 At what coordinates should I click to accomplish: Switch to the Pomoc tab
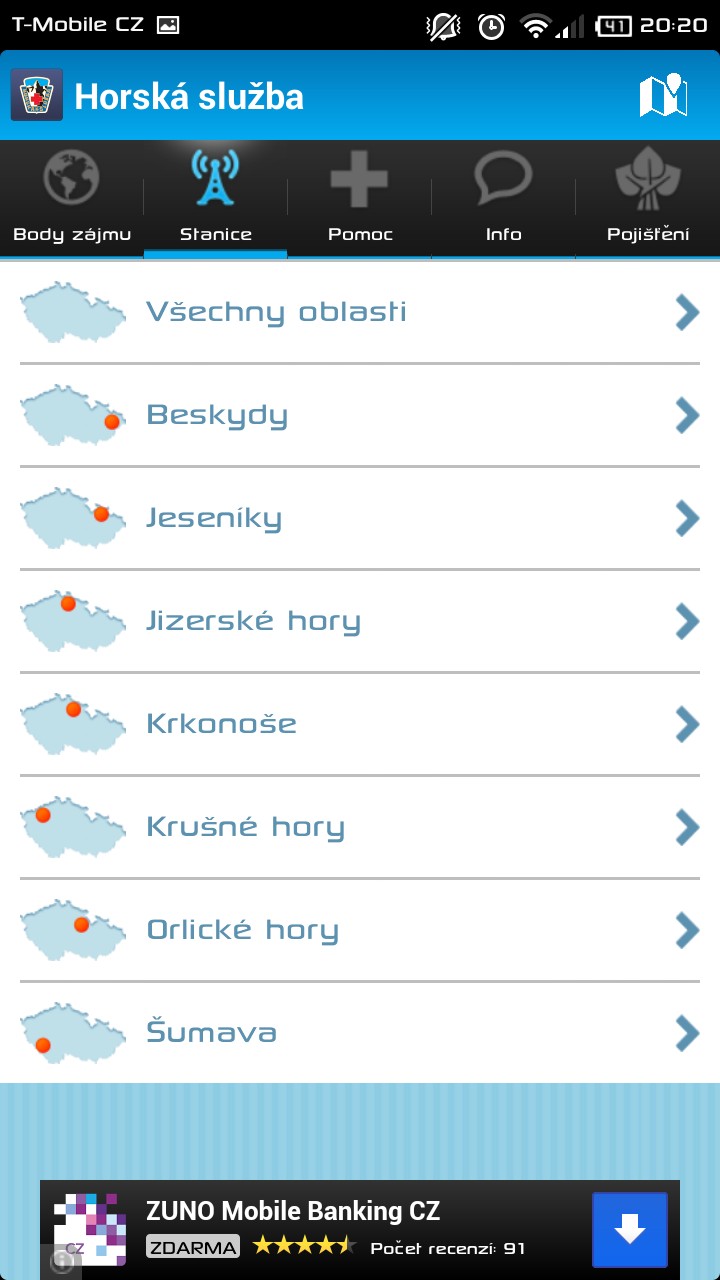(x=360, y=200)
